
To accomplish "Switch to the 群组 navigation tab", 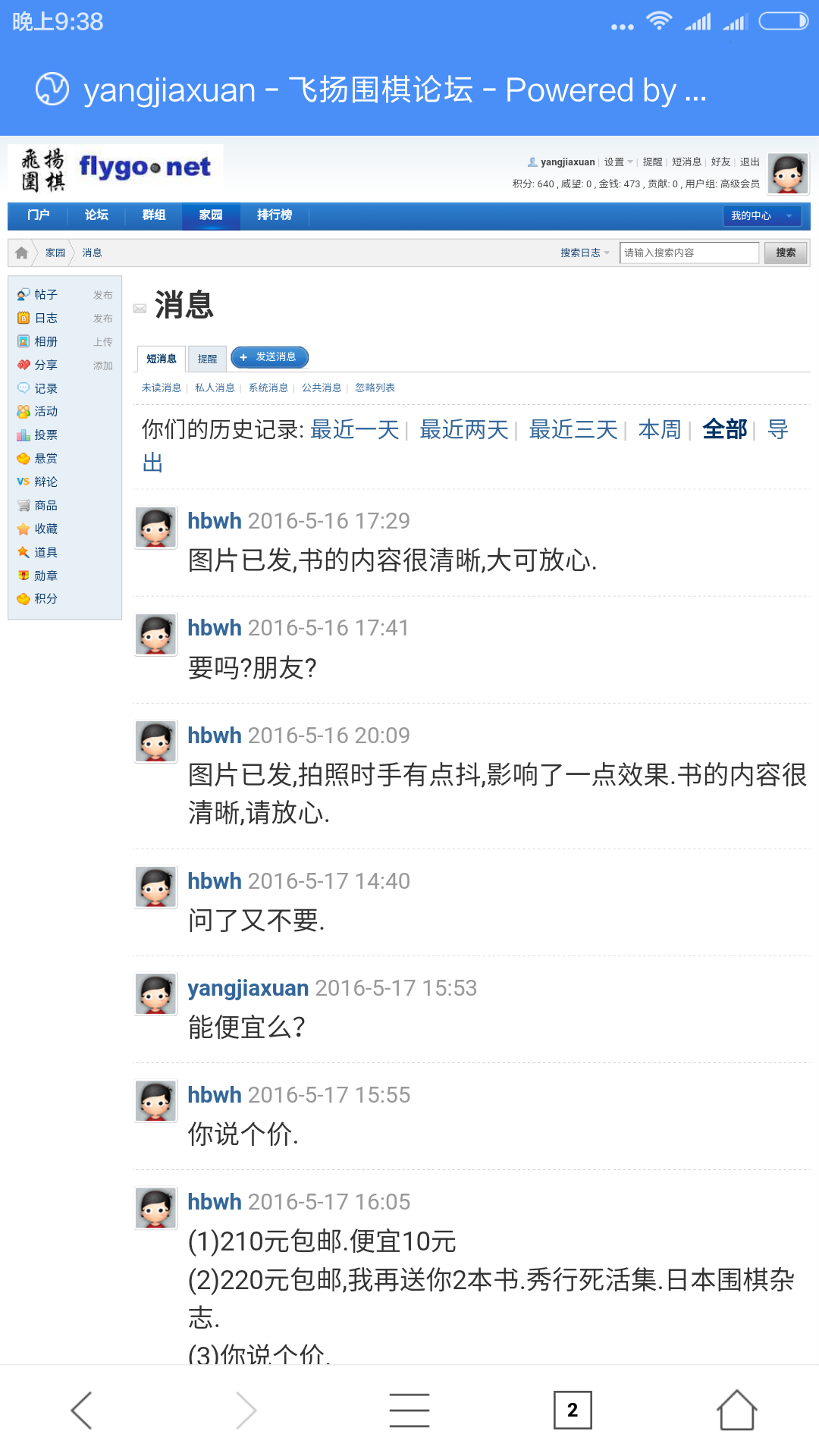I will click(154, 215).
